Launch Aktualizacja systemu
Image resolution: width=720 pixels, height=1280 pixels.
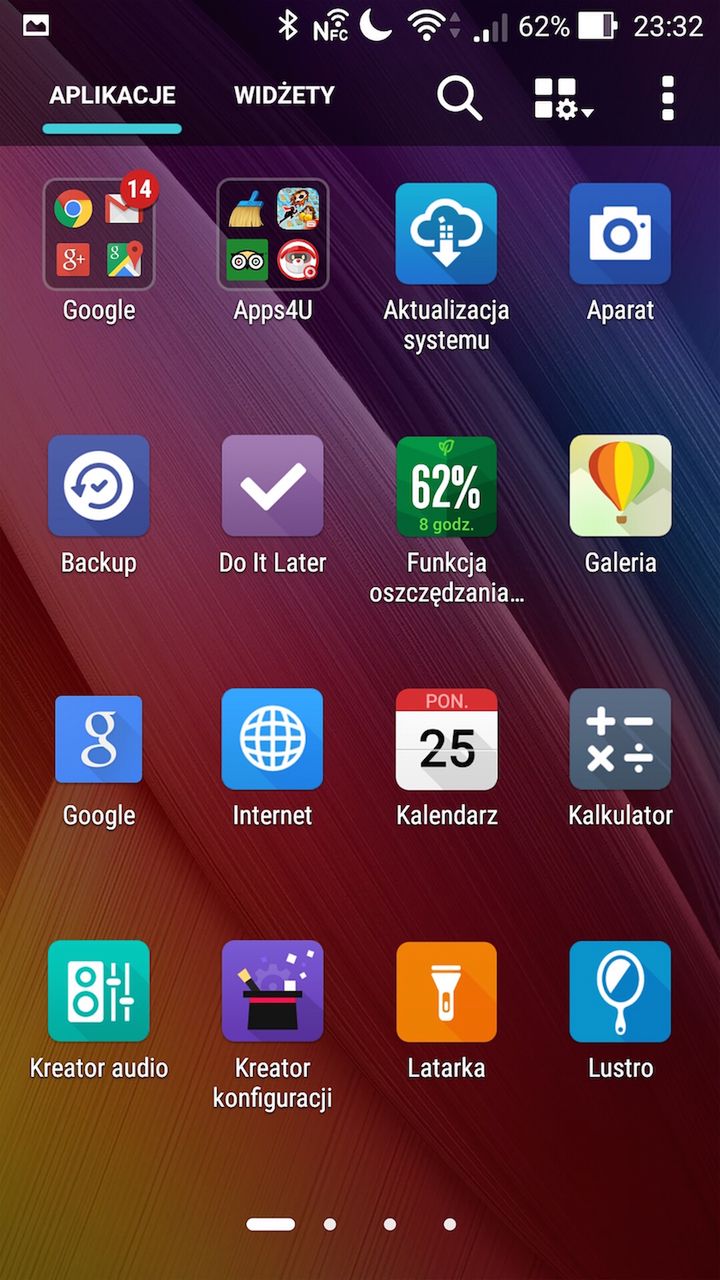446,234
